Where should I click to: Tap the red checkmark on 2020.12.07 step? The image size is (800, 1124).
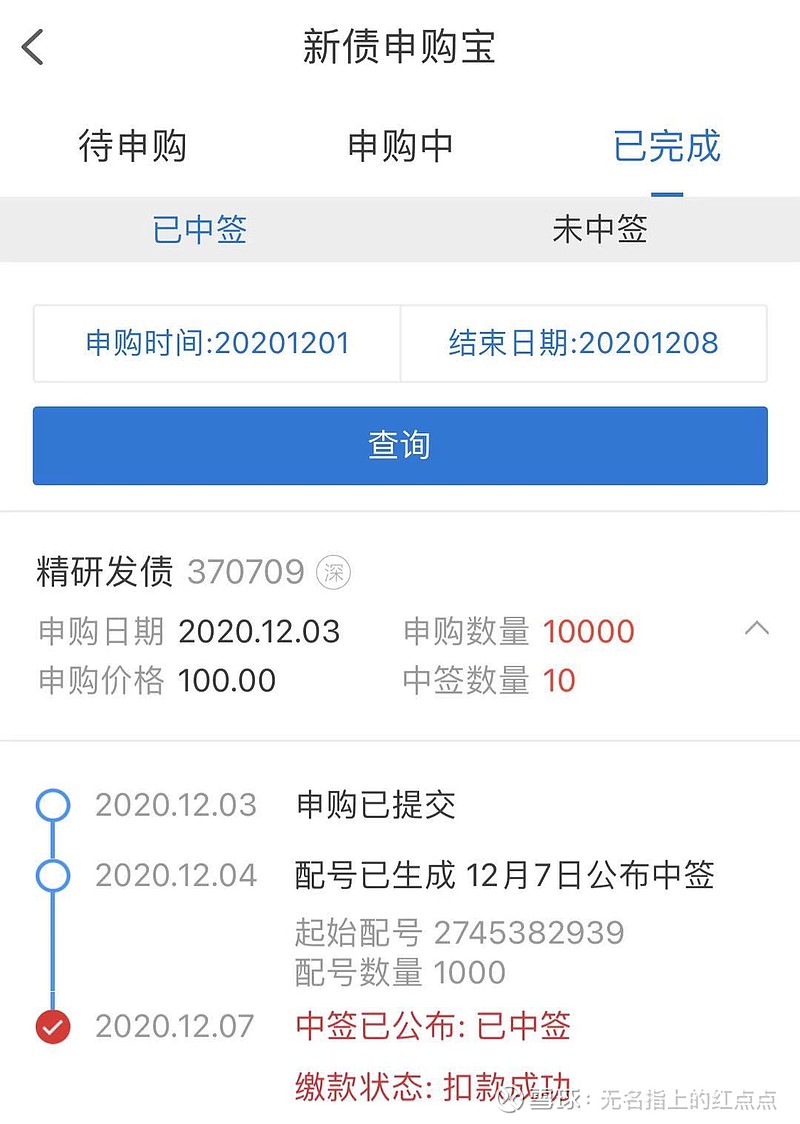[x=52, y=1025]
